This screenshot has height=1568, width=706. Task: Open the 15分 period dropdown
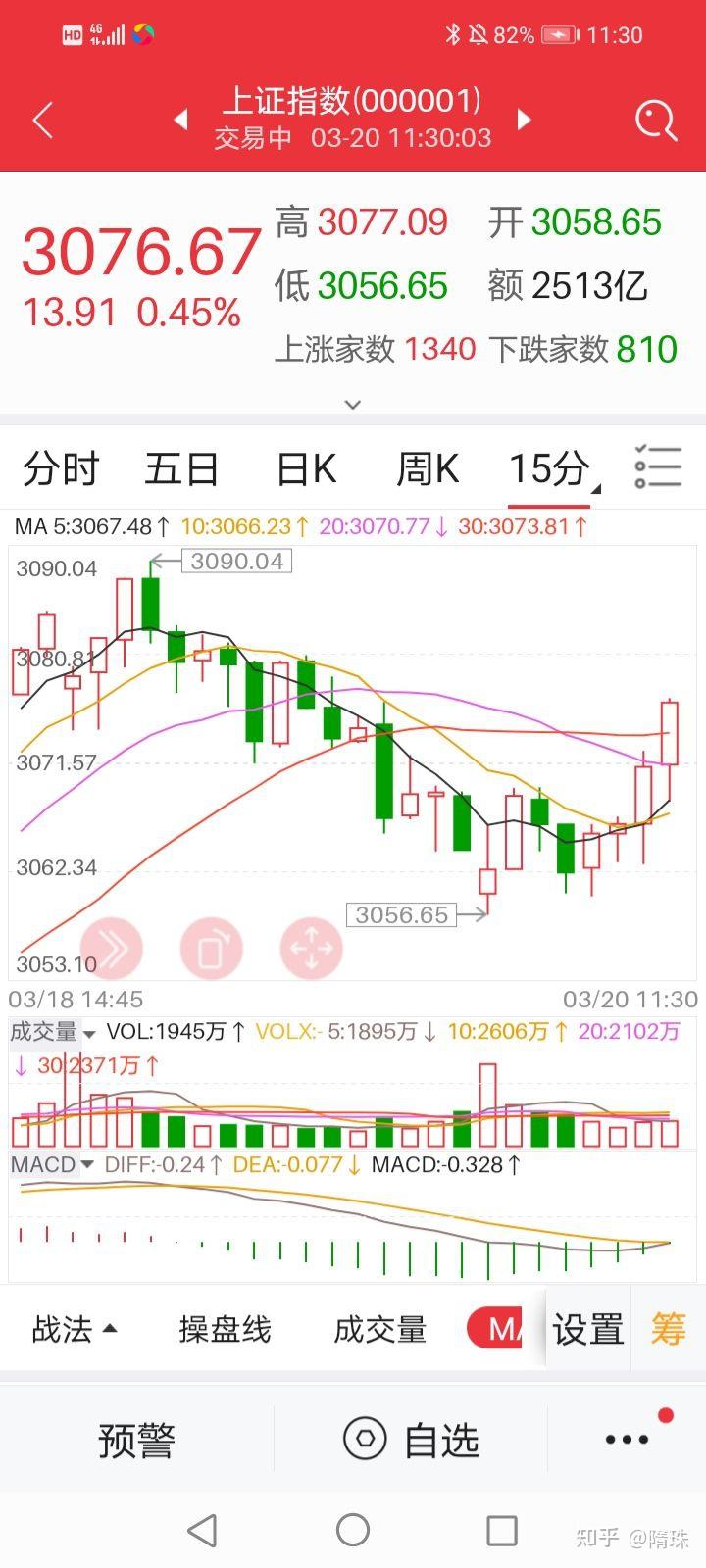click(551, 469)
